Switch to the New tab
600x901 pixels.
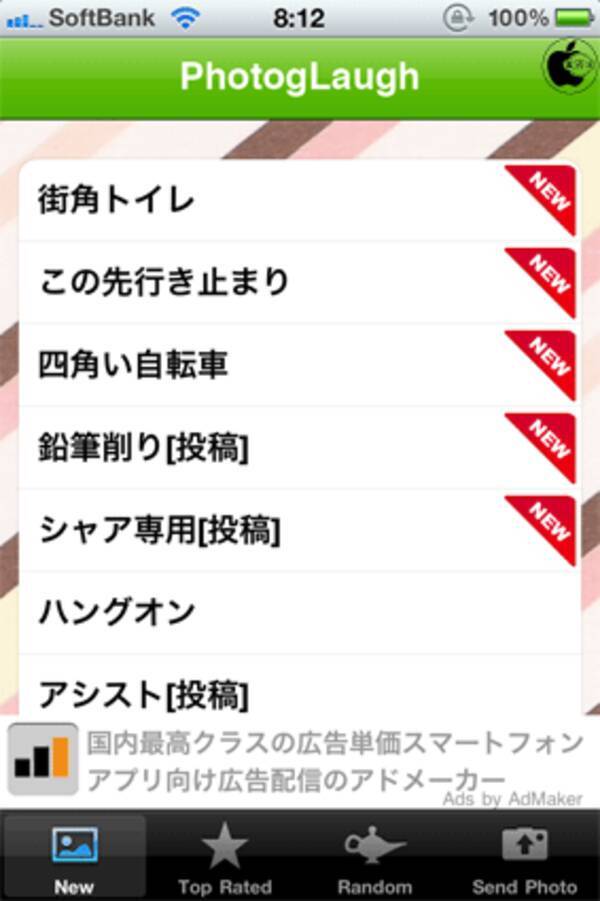[75, 858]
